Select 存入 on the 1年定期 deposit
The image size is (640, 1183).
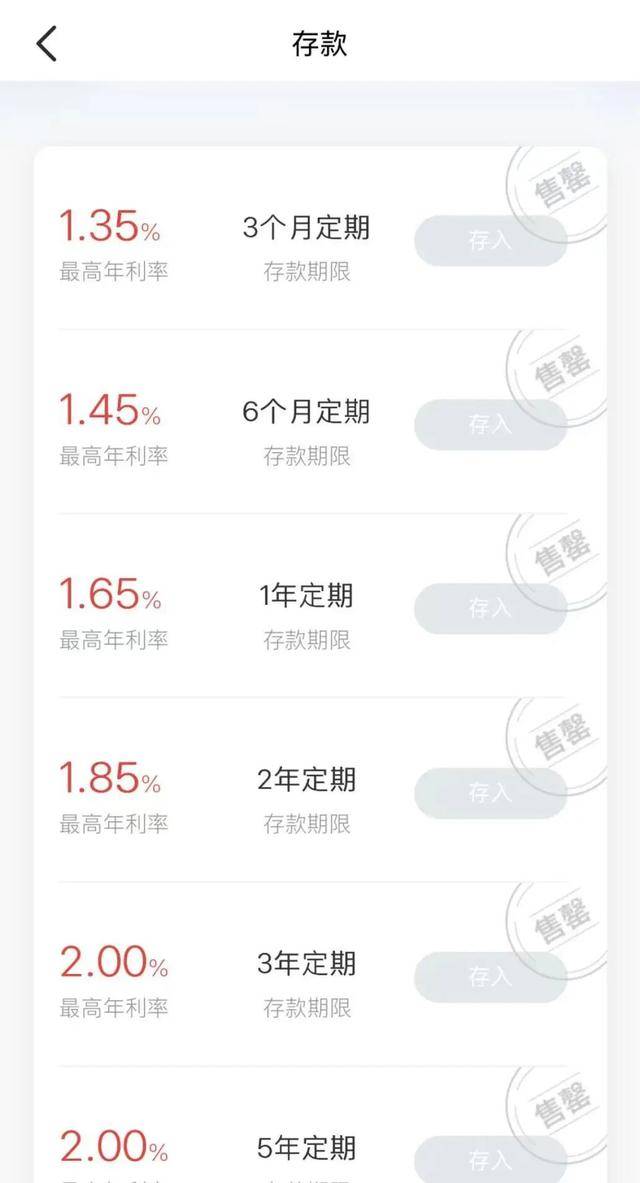point(490,609)
